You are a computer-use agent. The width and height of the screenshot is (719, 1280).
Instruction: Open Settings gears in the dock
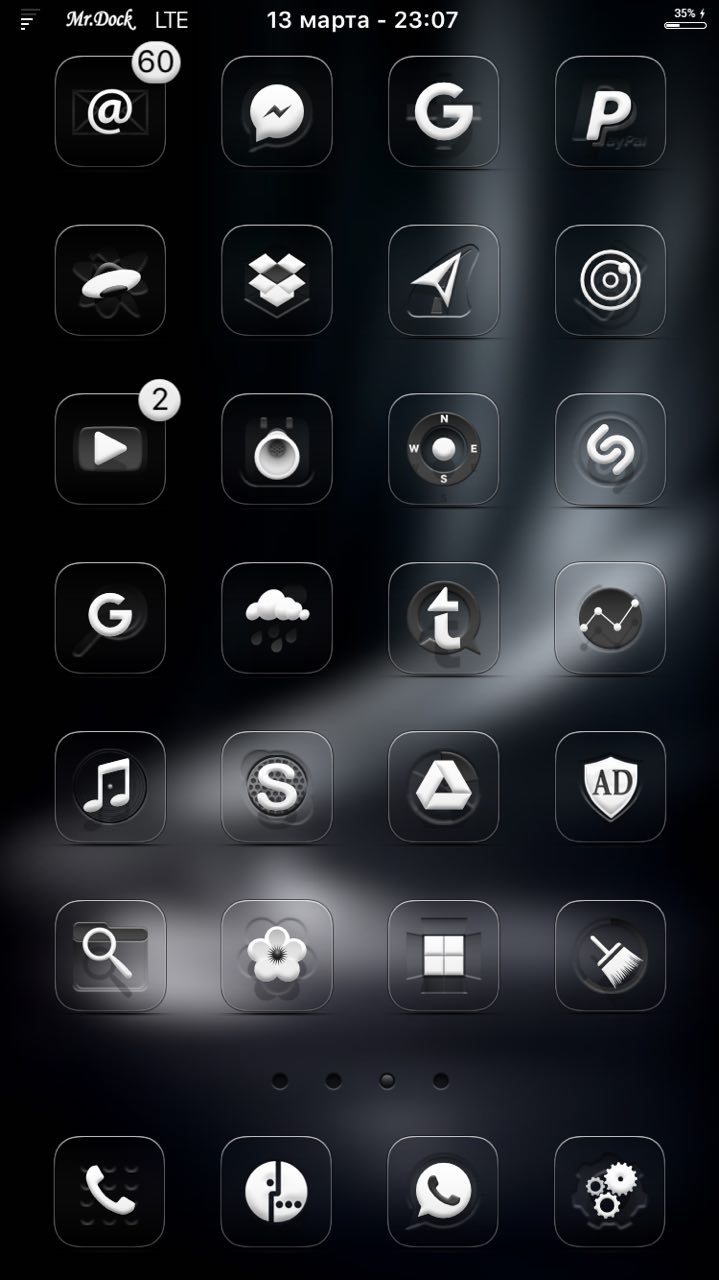click(x=610, y=1191)
